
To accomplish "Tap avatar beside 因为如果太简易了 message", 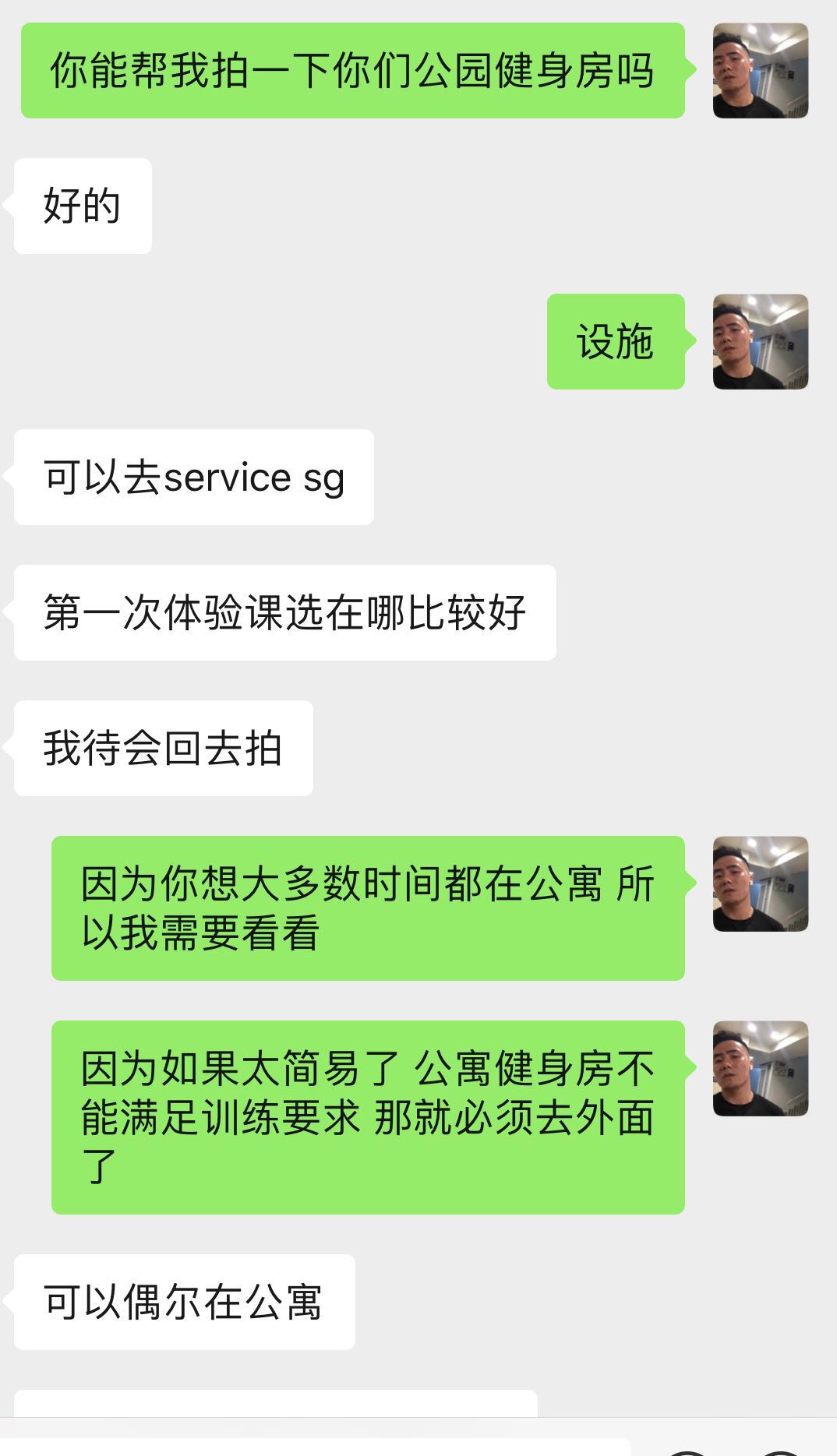I will [x=760, y=1069].
